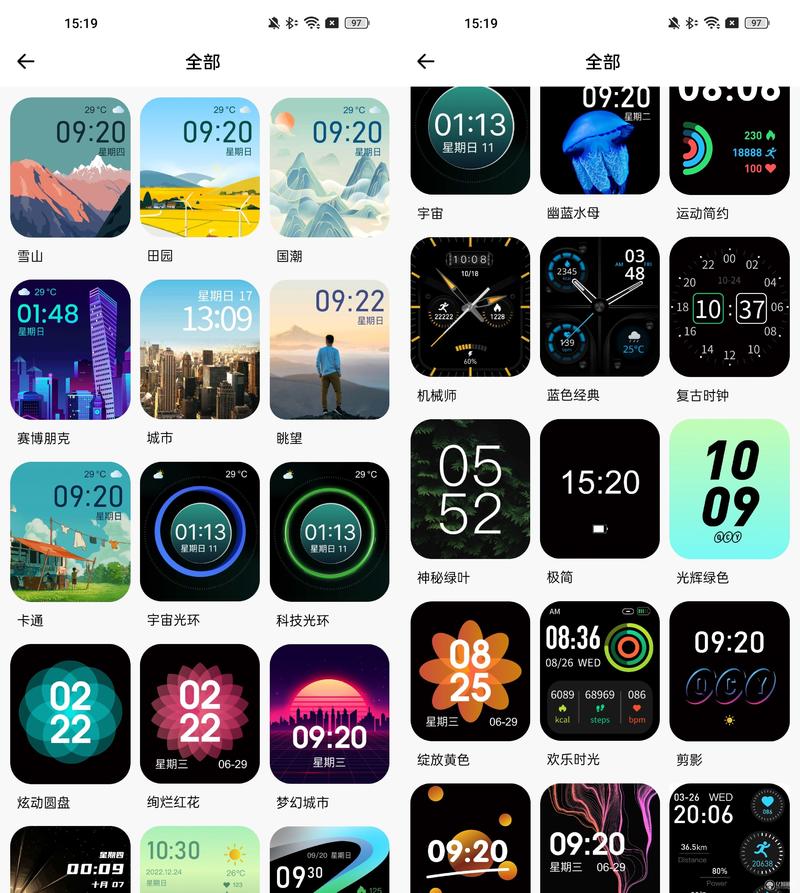The image size is (800, 893).
Task: Open the 卡通 watch face
Action: [x=70, y=531]
